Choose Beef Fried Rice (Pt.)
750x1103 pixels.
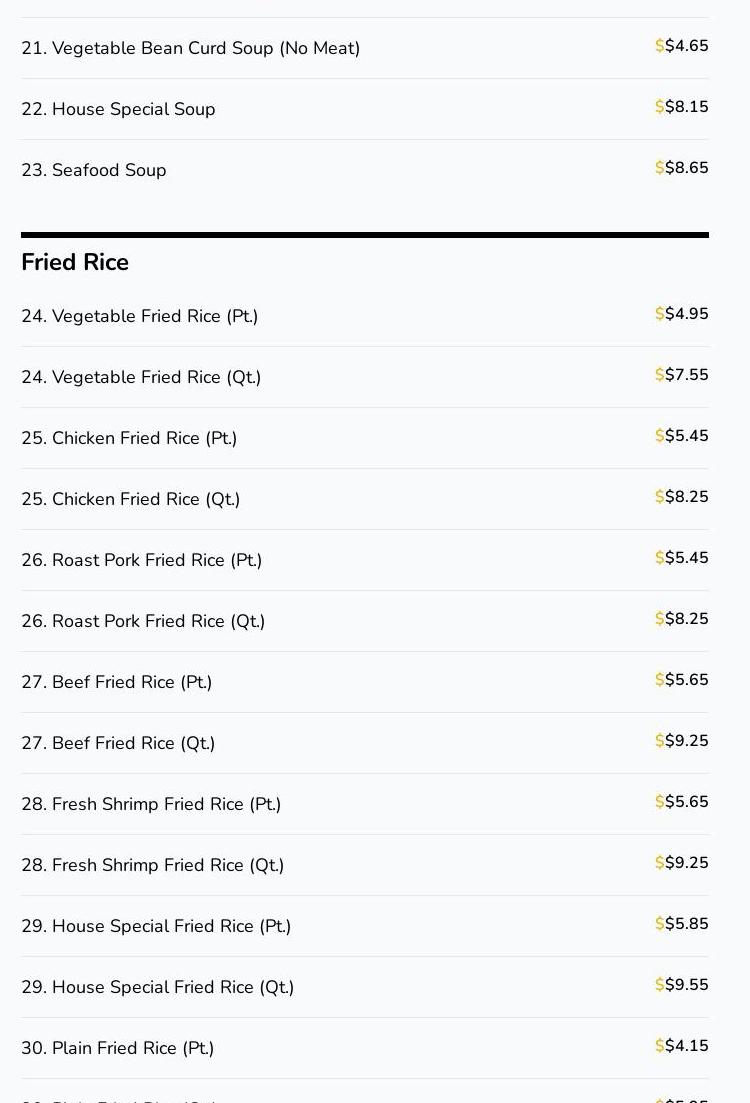pyautogui.click(x=116, y=682)
